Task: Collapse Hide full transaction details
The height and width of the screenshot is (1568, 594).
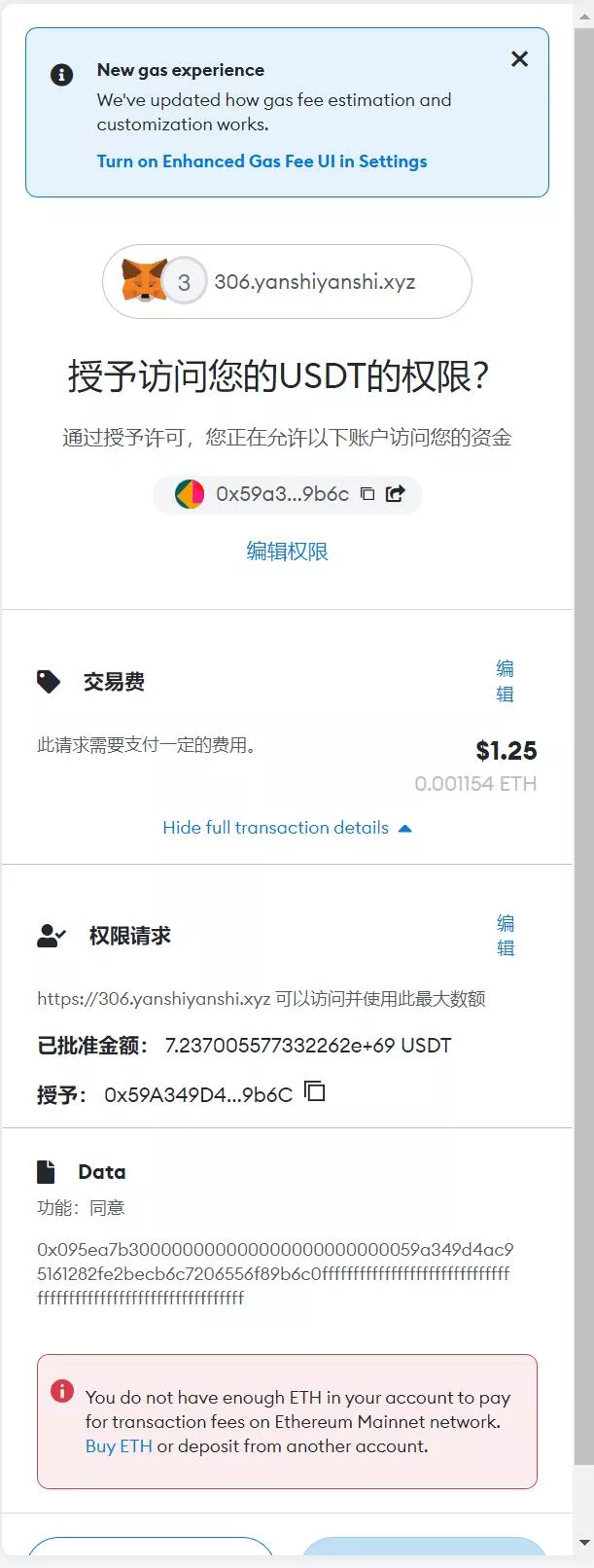Action: tap(287, 828)
